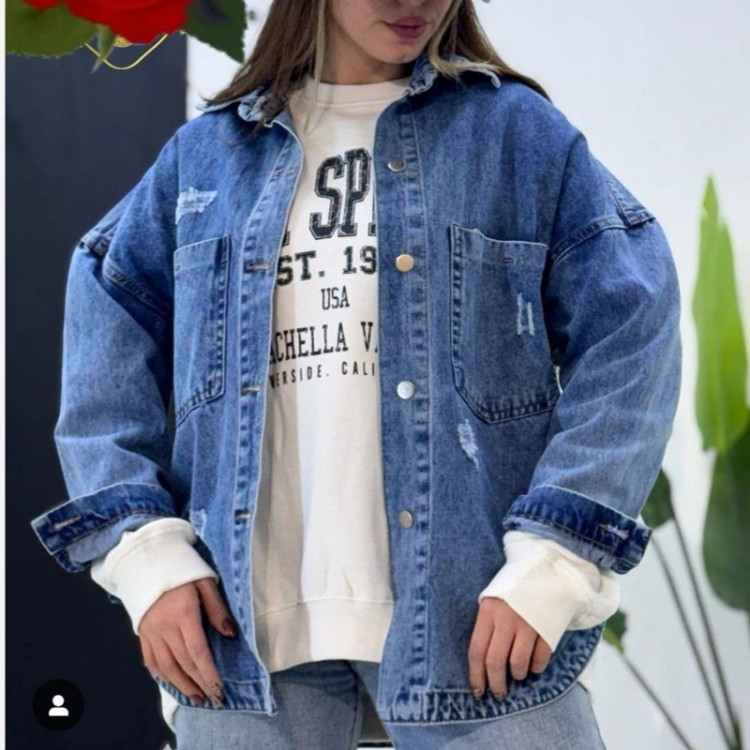Image resolution: width=750 pixels, height=750 pixels.
Task: Show tagged people on the photo
Action: click(58, 705)
